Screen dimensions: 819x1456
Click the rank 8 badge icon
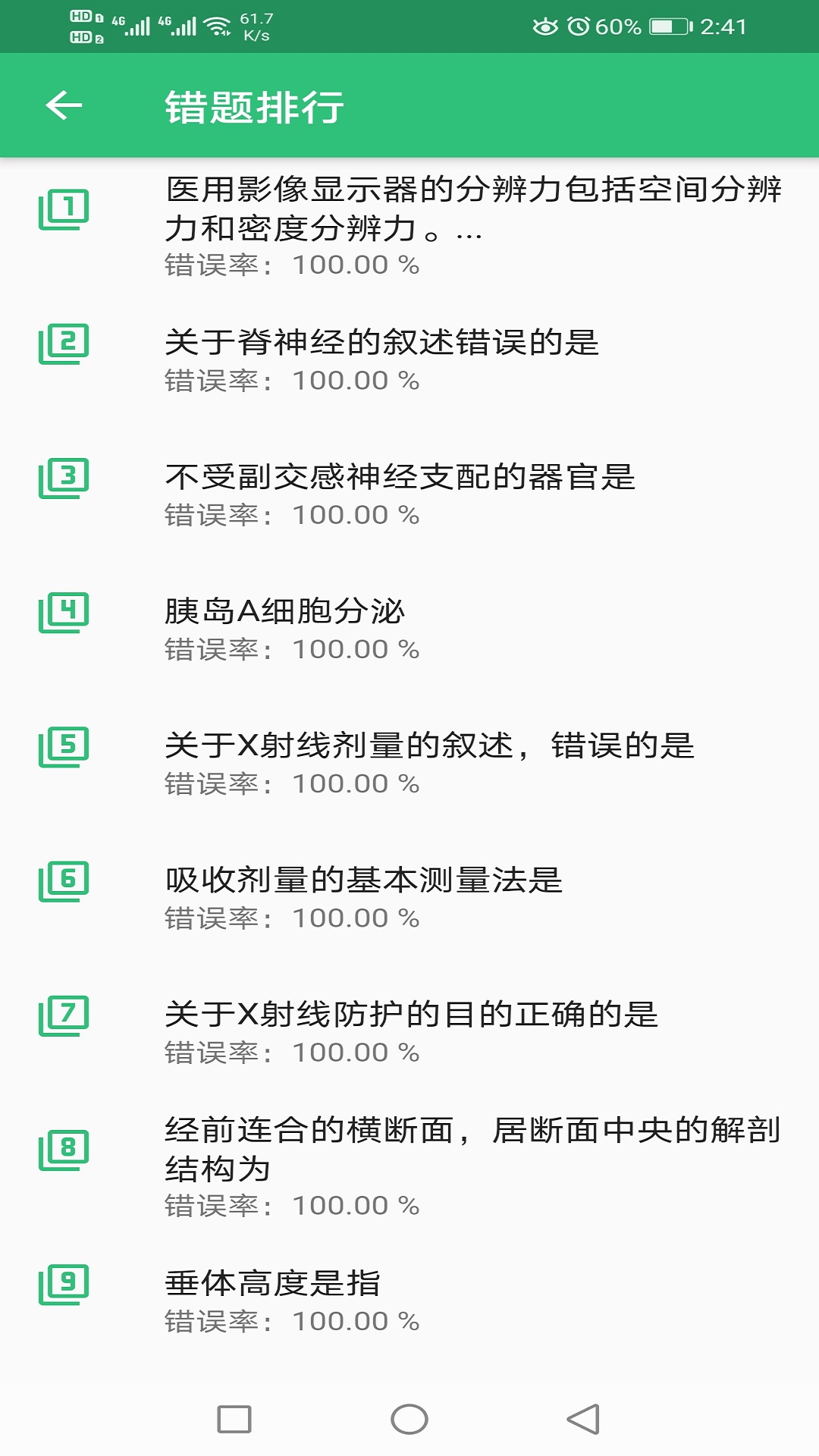coord(64,1150)
